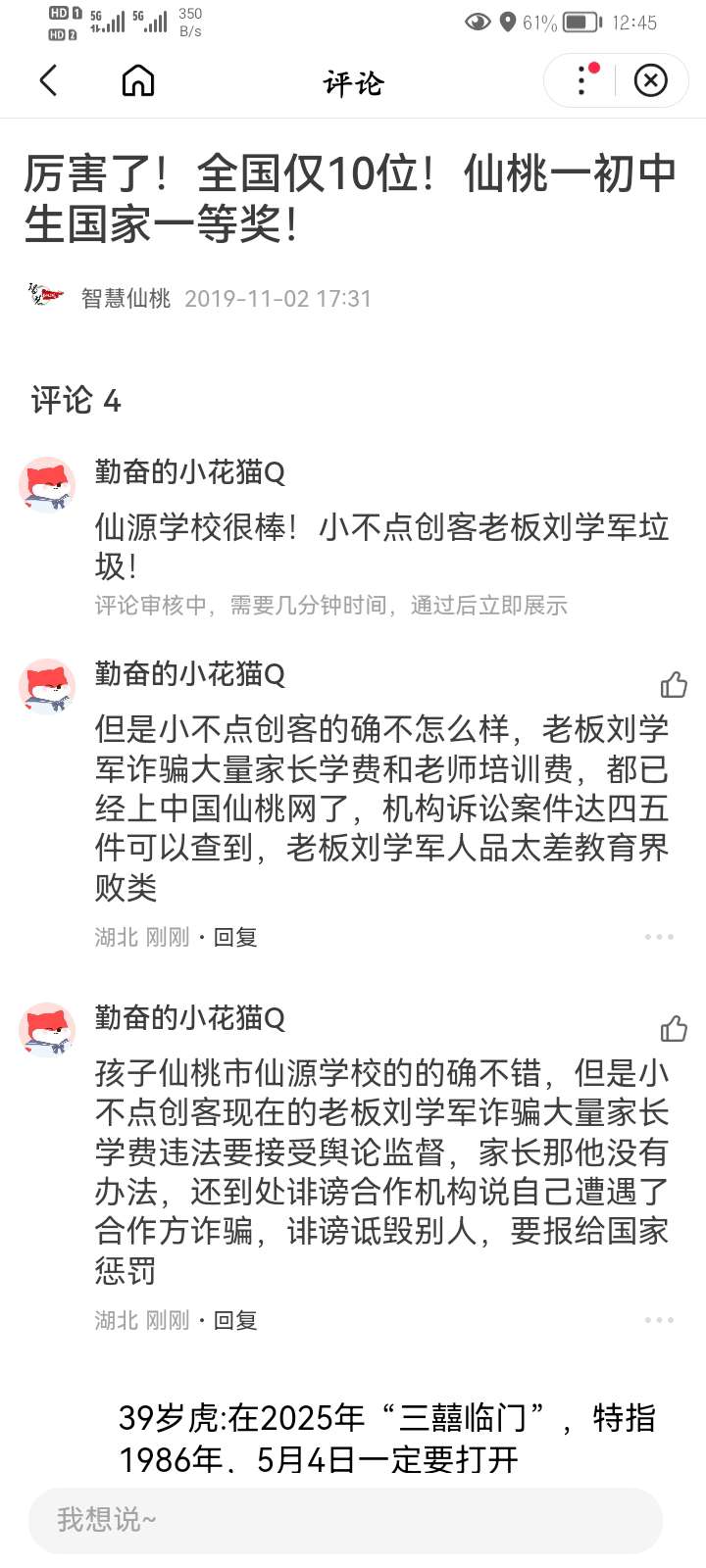
Task: Open more options on the 但是小不点创客 comment
Action: [659, 938]
